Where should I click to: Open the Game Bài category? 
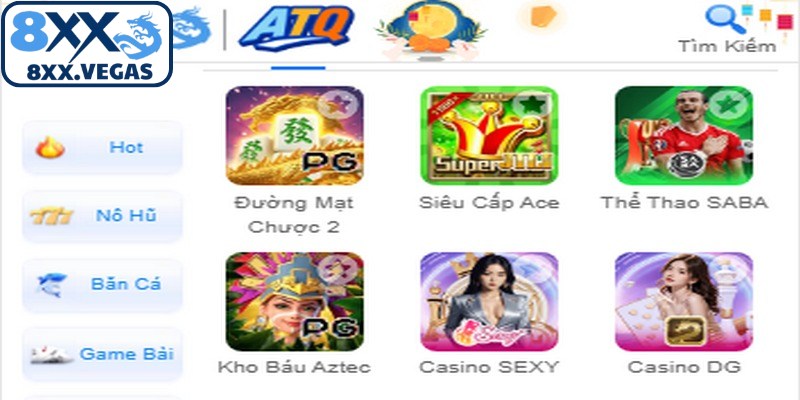click(x=103, y=353)
